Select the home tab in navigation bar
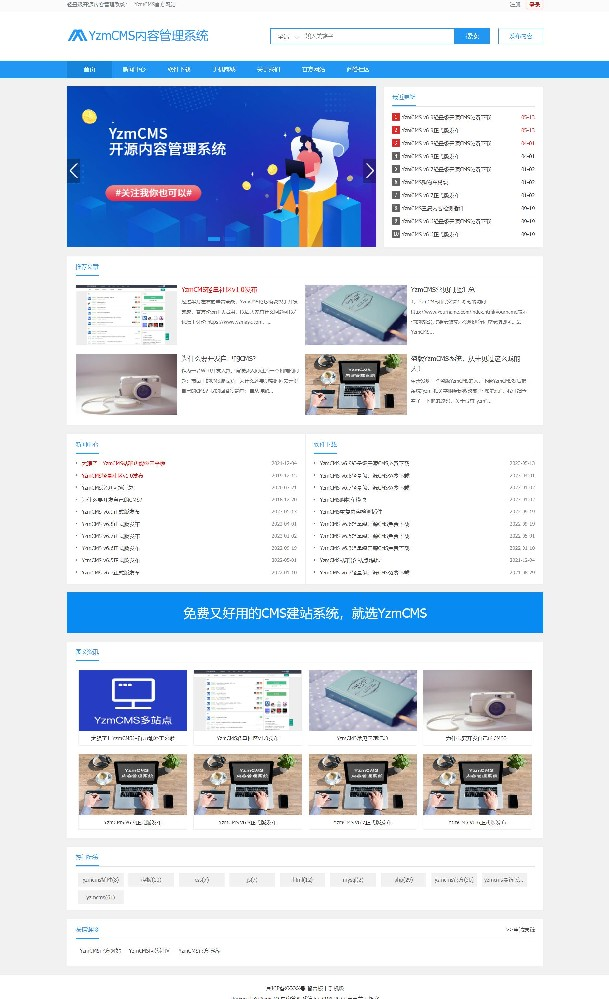Screen dimensions: 609x999 click(x=89, y=70)
